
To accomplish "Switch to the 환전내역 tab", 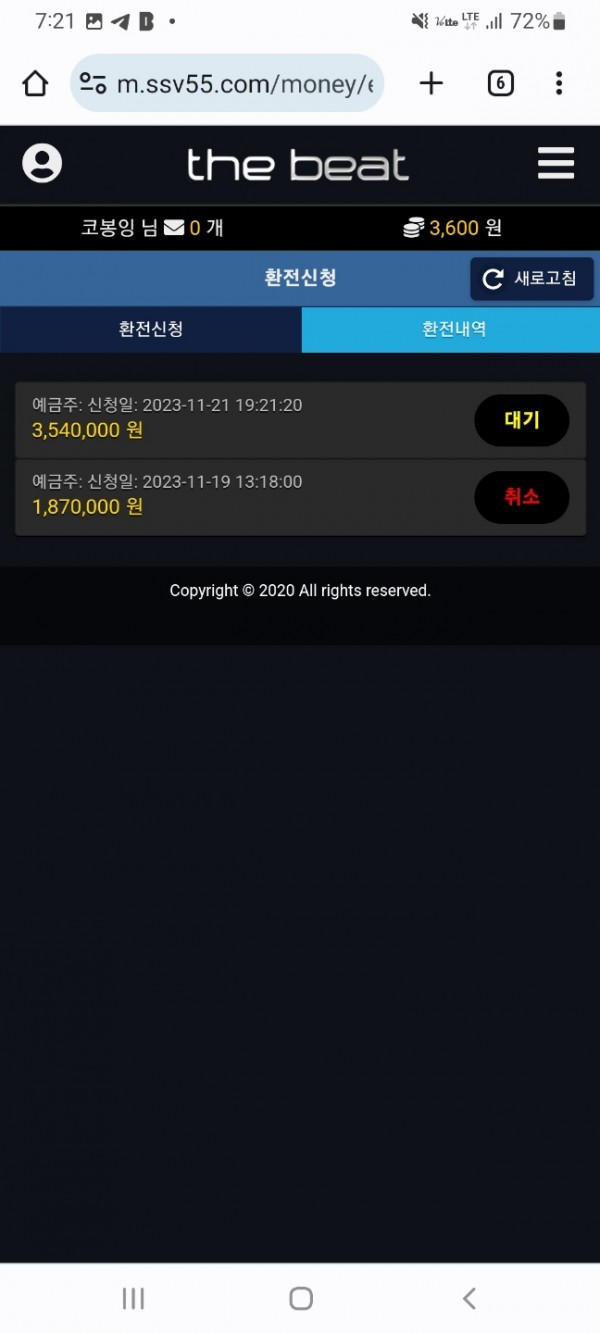I will click(x=451, y=329).
